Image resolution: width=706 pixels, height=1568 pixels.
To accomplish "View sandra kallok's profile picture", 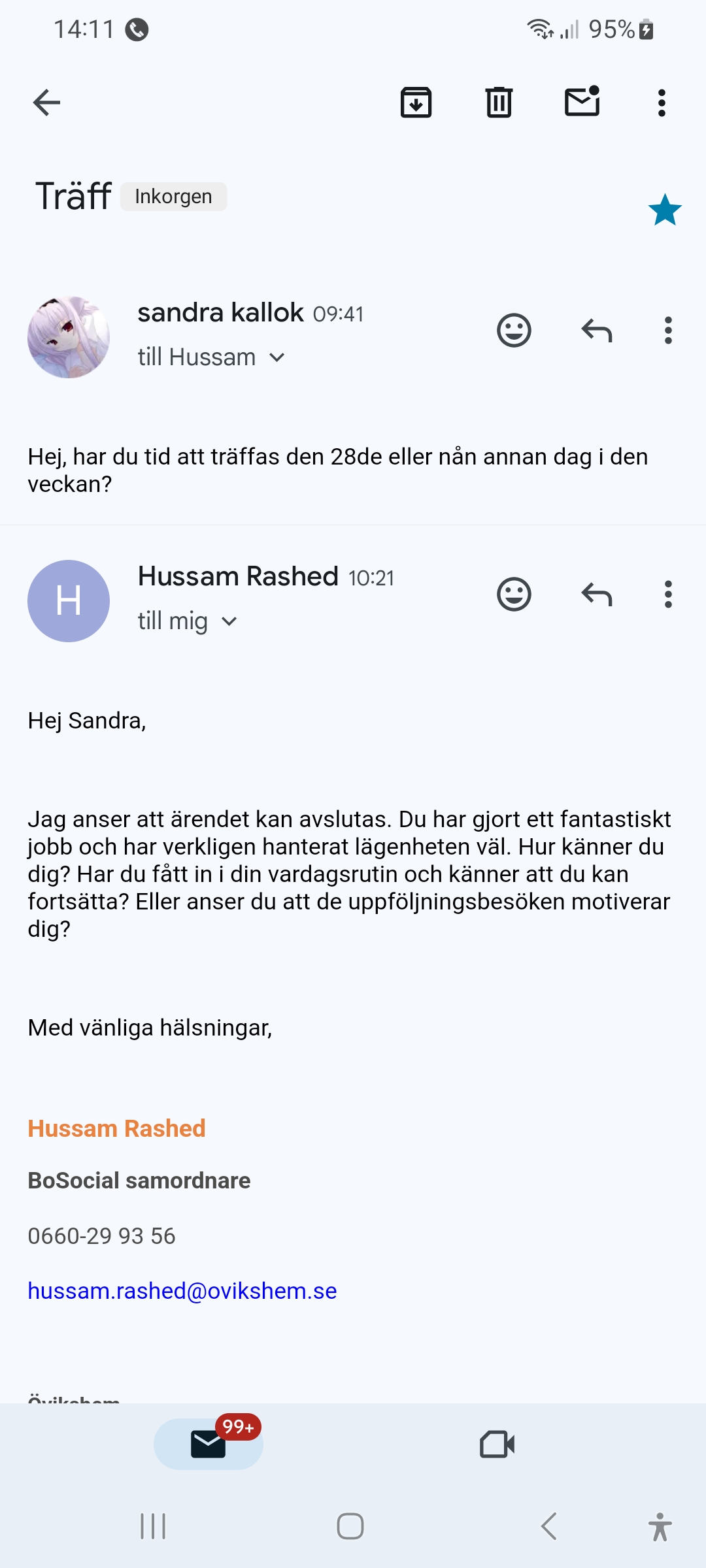I will pyautogui.click(x=69, y=337).
